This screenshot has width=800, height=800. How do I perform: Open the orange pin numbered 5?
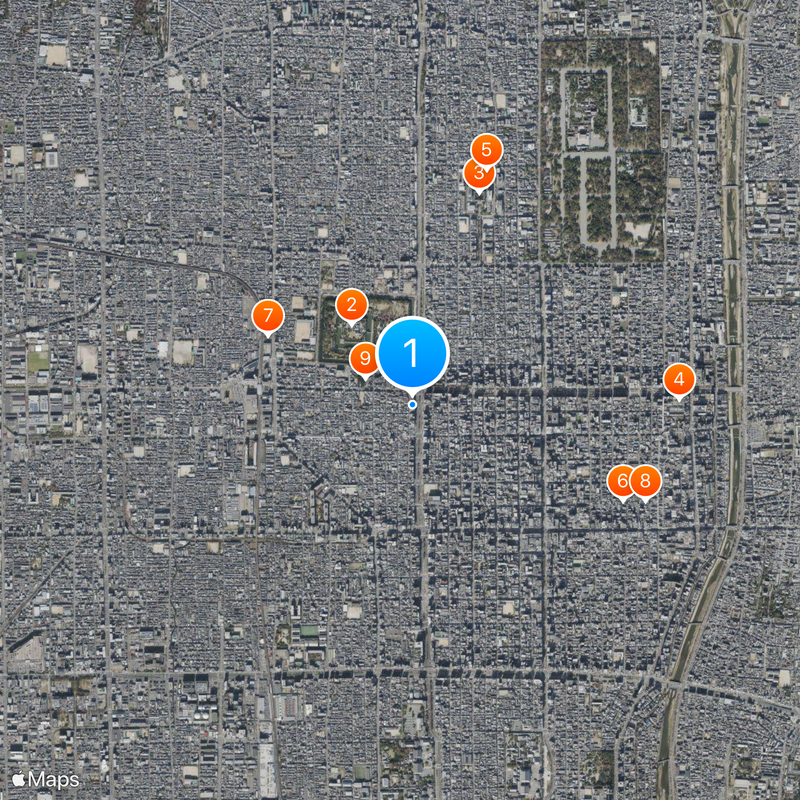(487, 150)
